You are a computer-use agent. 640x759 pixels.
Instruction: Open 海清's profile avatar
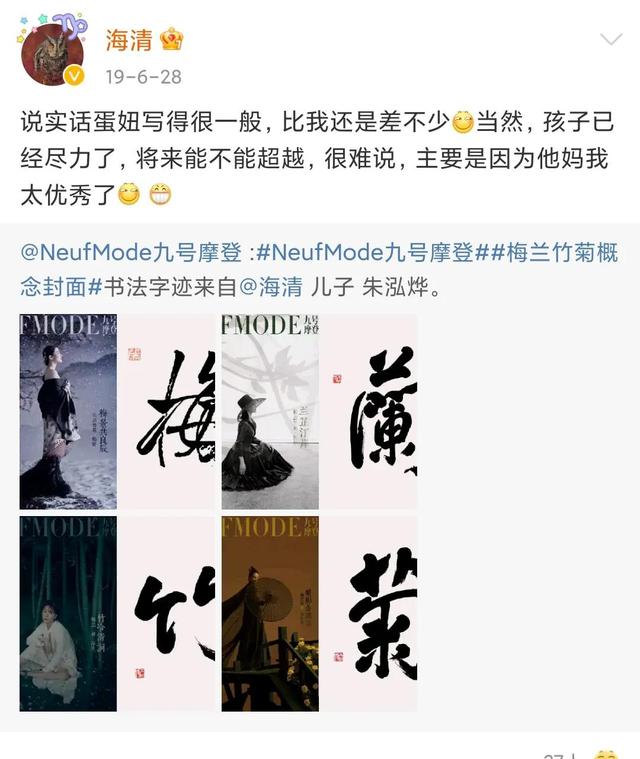[51, 54]
